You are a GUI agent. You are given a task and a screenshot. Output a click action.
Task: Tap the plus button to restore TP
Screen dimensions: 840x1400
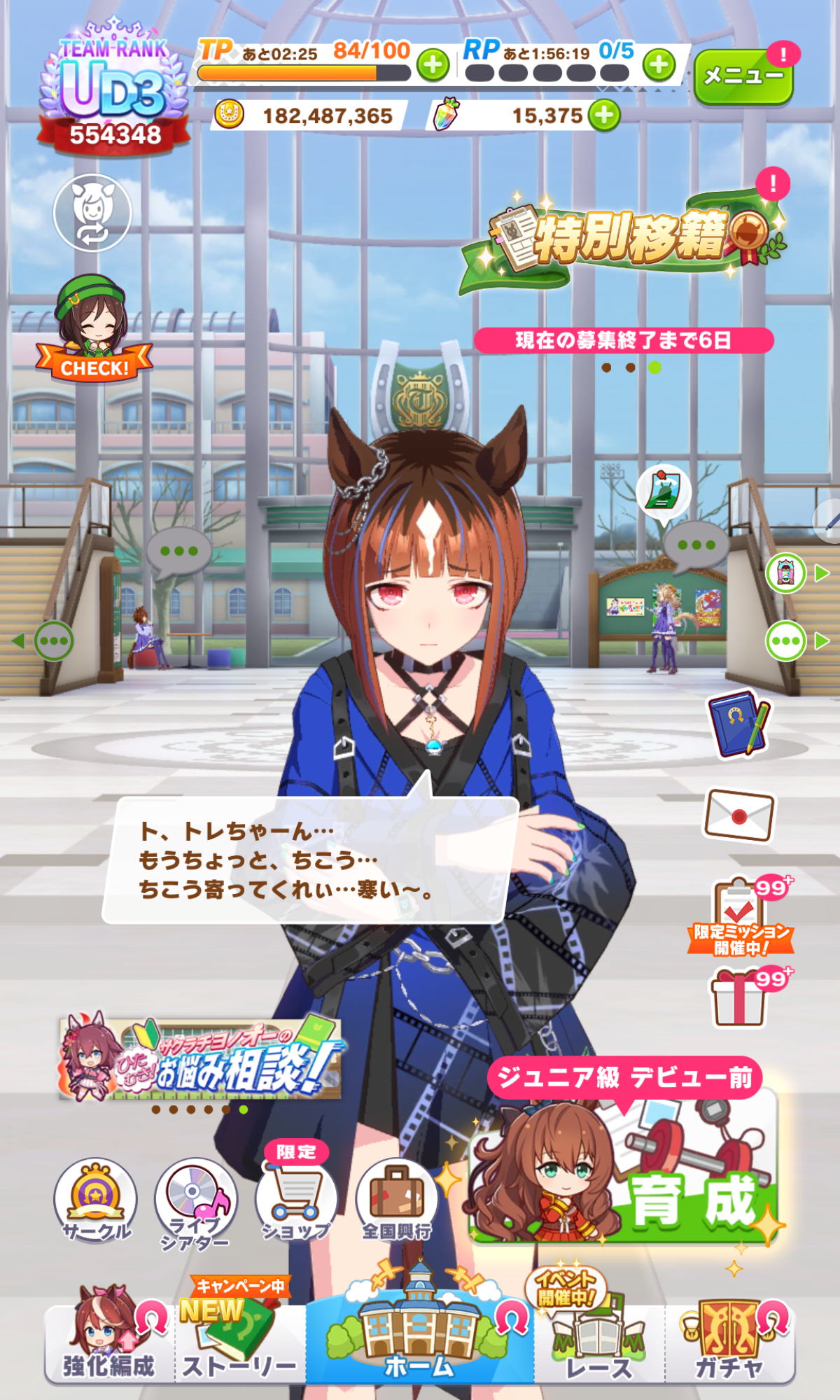(x=433, y=65)
